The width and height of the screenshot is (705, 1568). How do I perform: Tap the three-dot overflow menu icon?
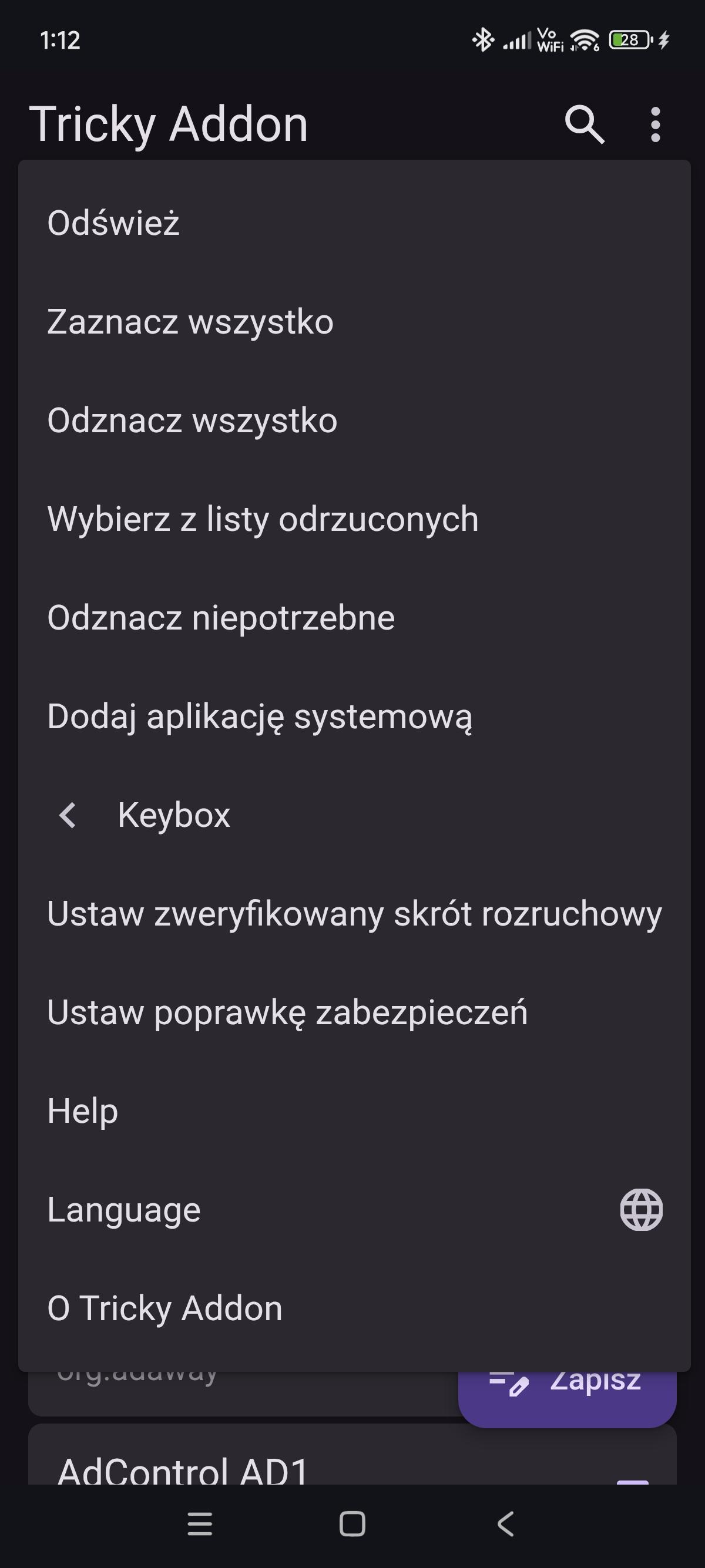pyautogui.click(x=655, y=124)
